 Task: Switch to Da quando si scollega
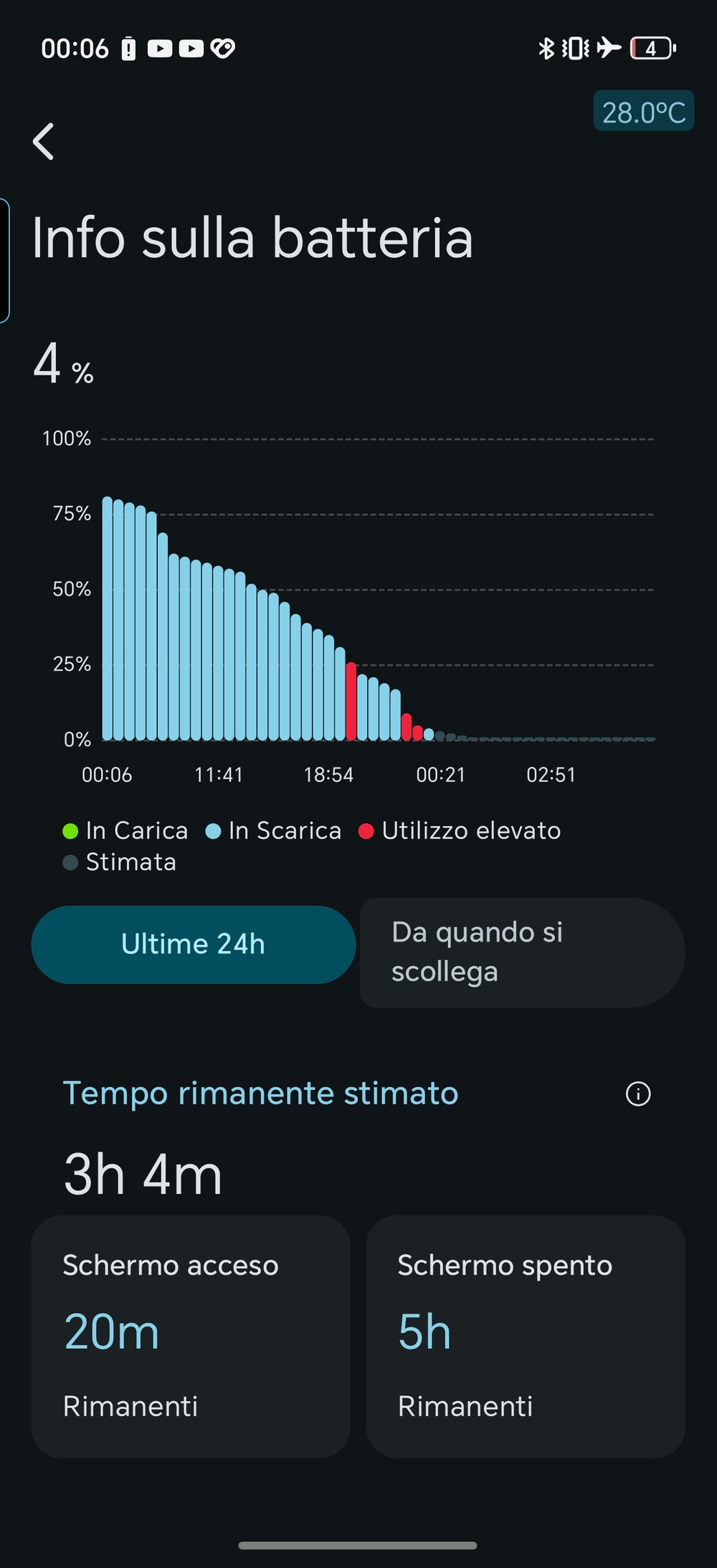(522, 952)
